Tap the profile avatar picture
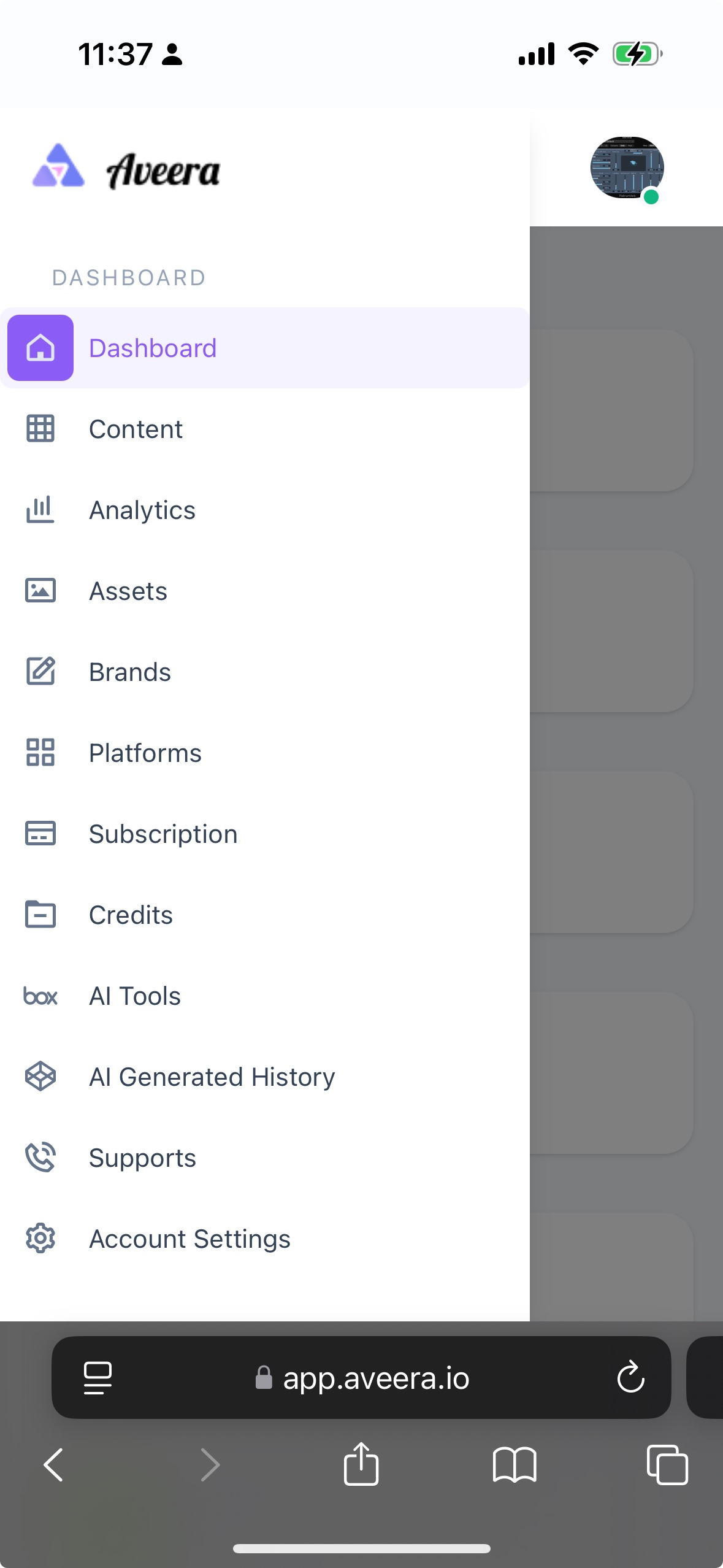 627,167
